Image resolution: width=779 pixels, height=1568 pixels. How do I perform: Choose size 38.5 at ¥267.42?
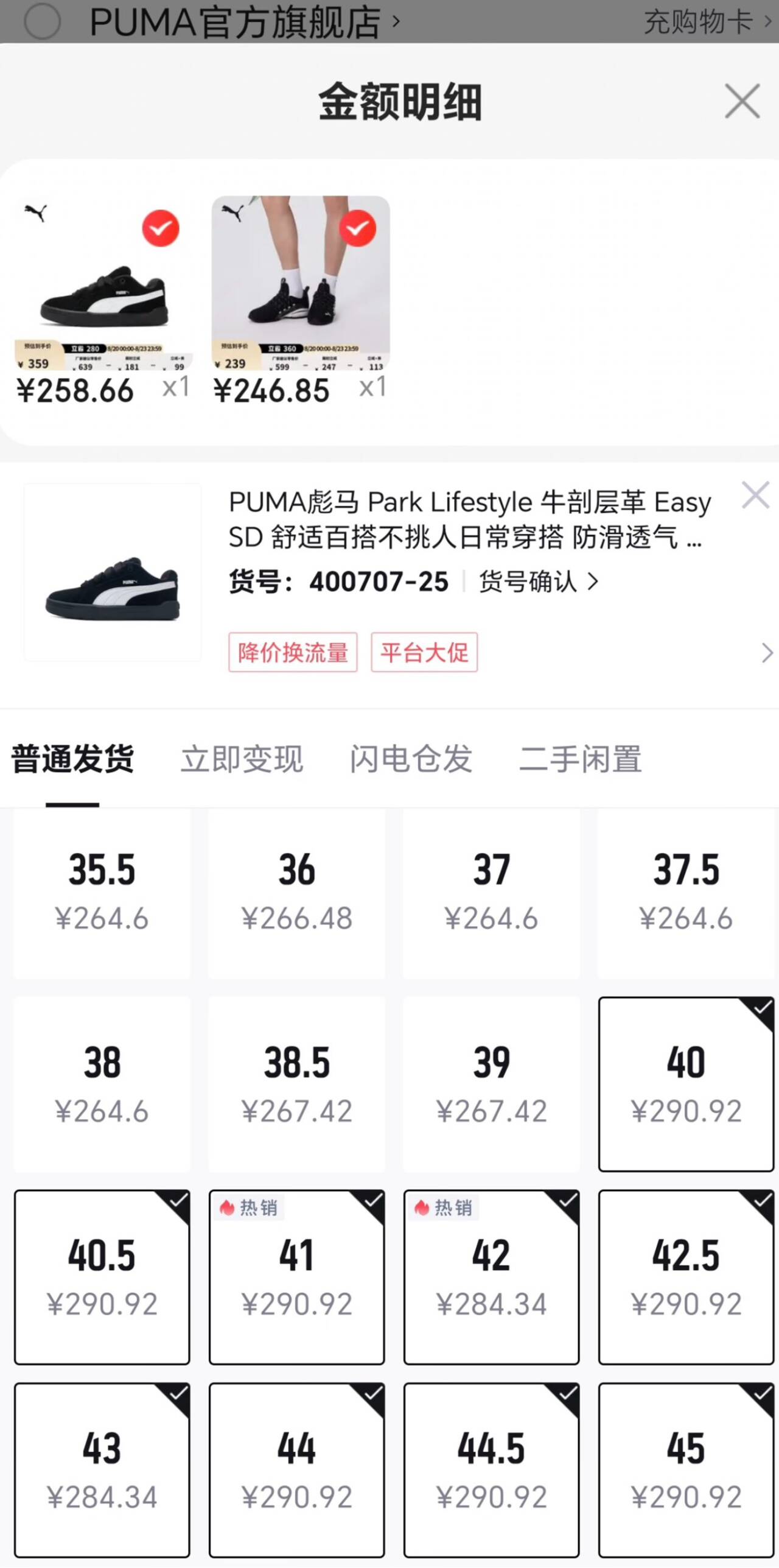(296, 1084)
